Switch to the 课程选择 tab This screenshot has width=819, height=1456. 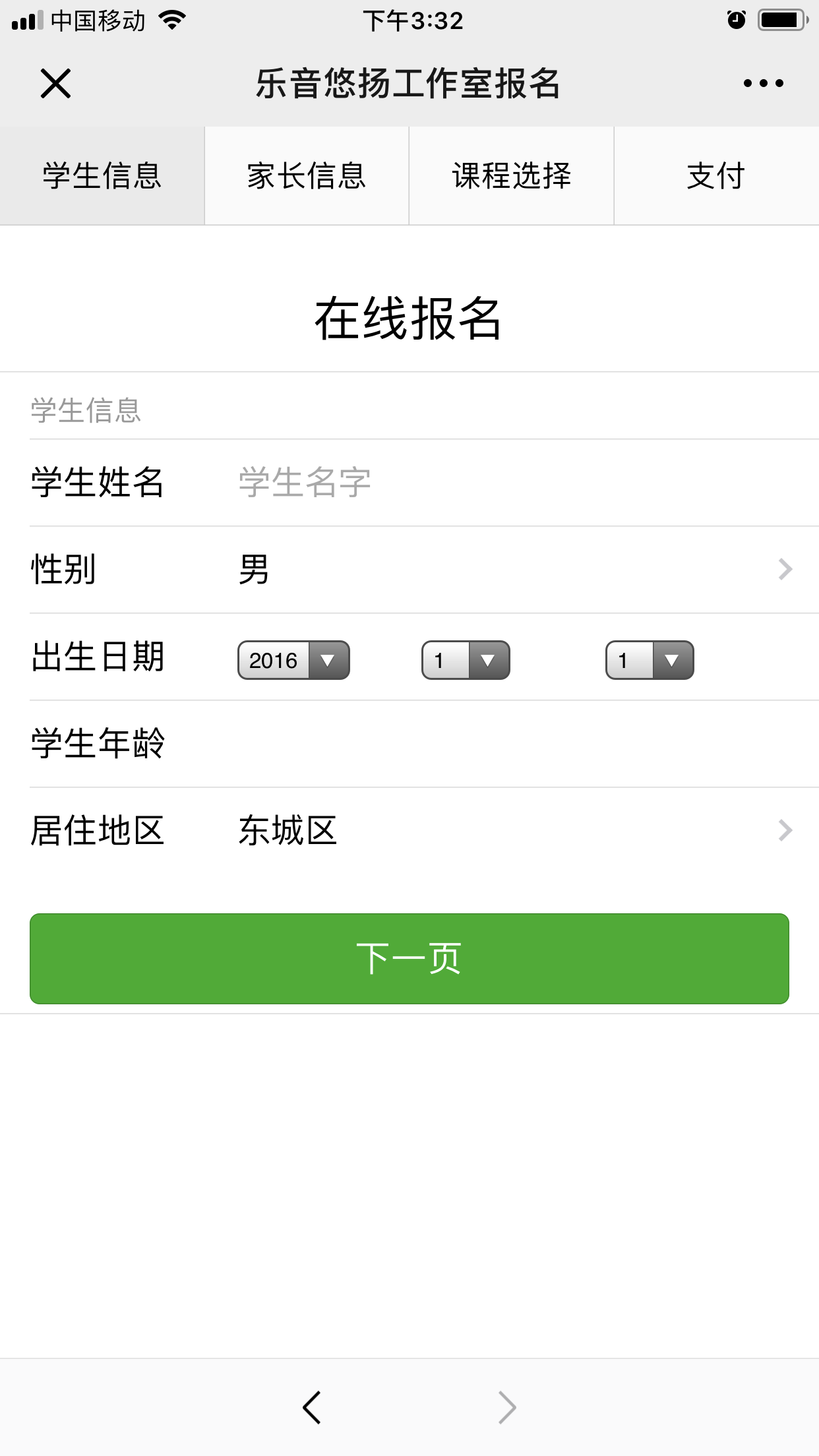511,176
